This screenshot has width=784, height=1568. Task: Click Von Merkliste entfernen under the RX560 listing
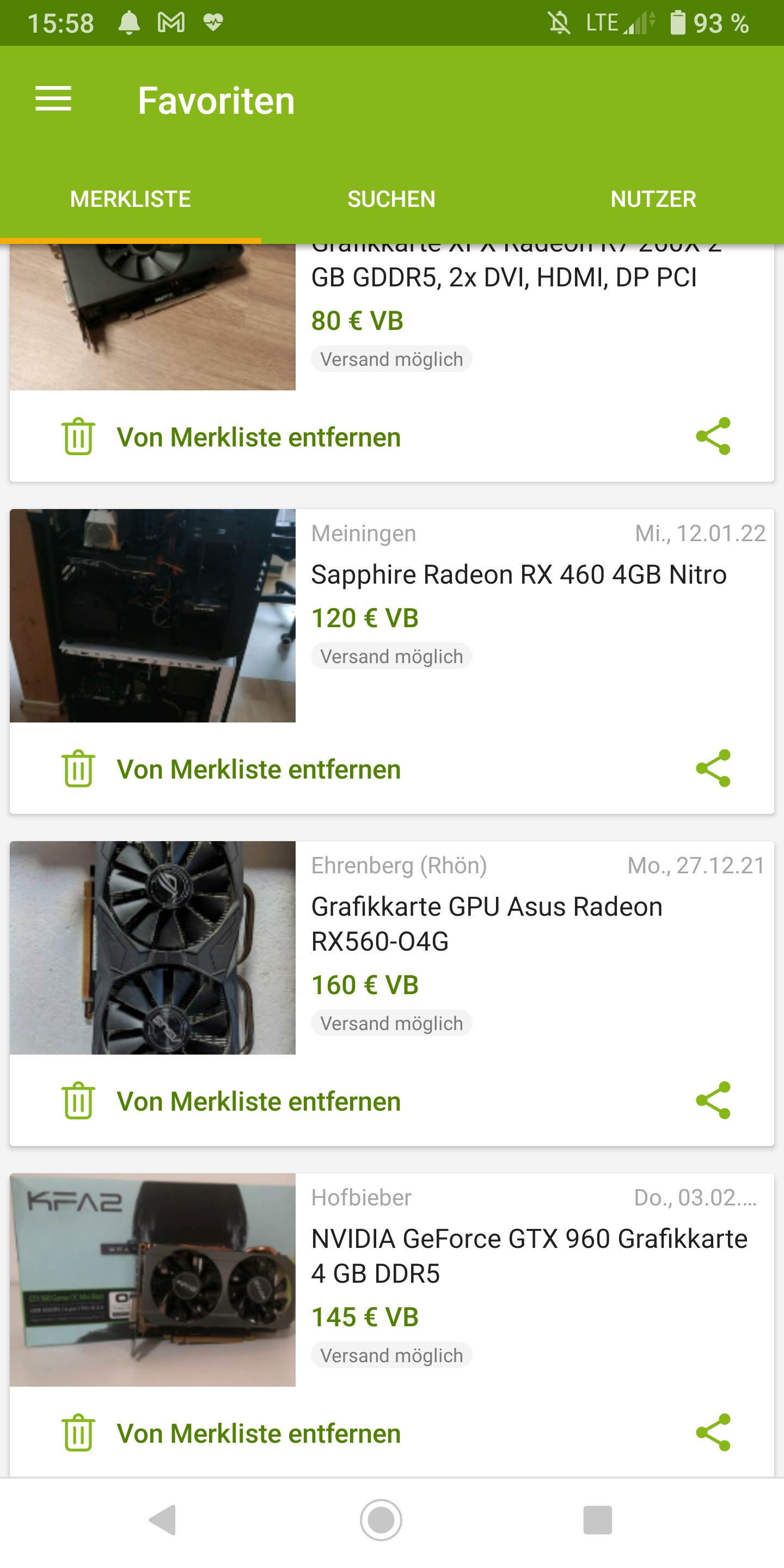[258, 1100]
